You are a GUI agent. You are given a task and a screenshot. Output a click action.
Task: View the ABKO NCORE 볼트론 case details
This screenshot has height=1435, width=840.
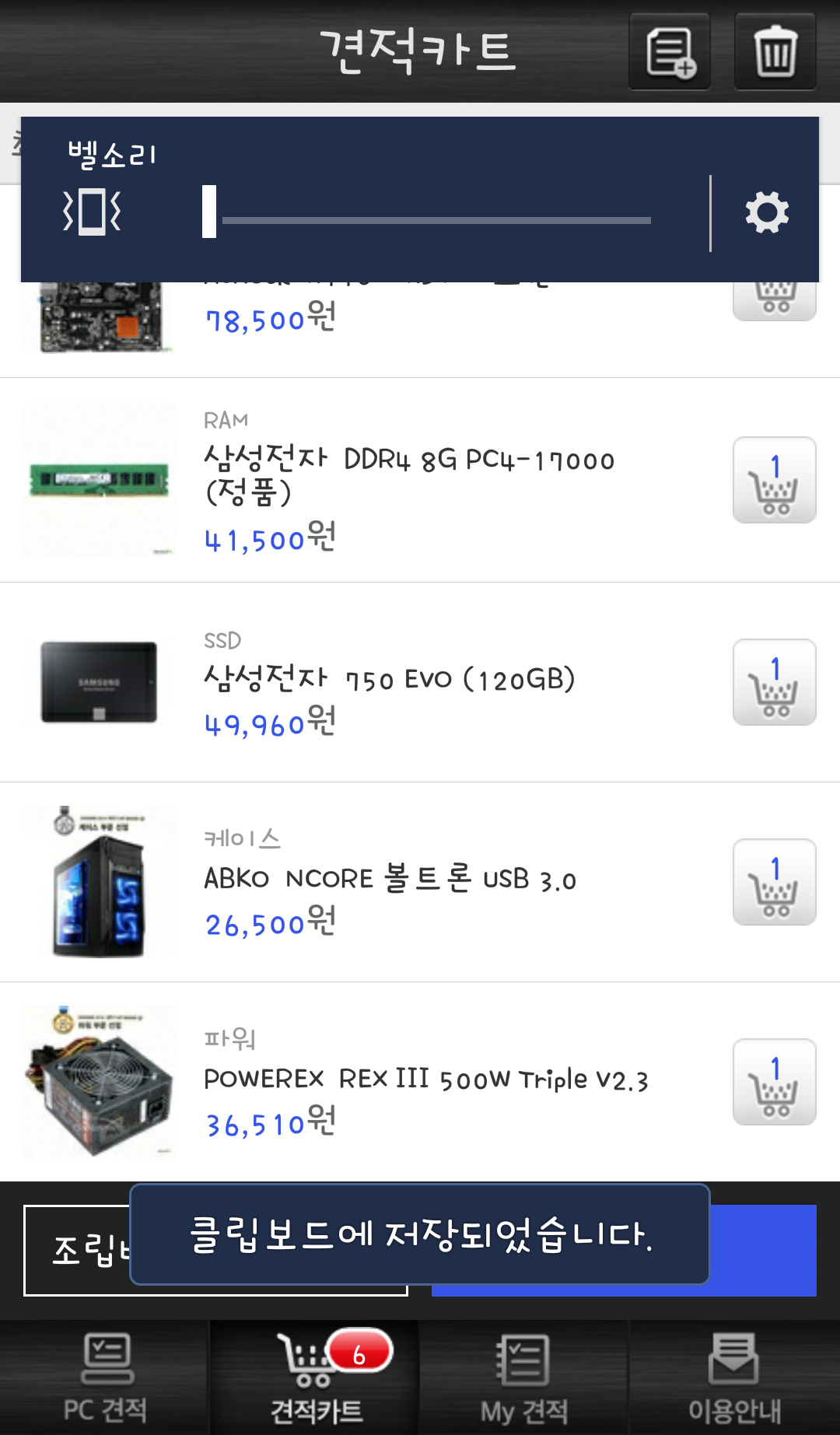[389, 880]
